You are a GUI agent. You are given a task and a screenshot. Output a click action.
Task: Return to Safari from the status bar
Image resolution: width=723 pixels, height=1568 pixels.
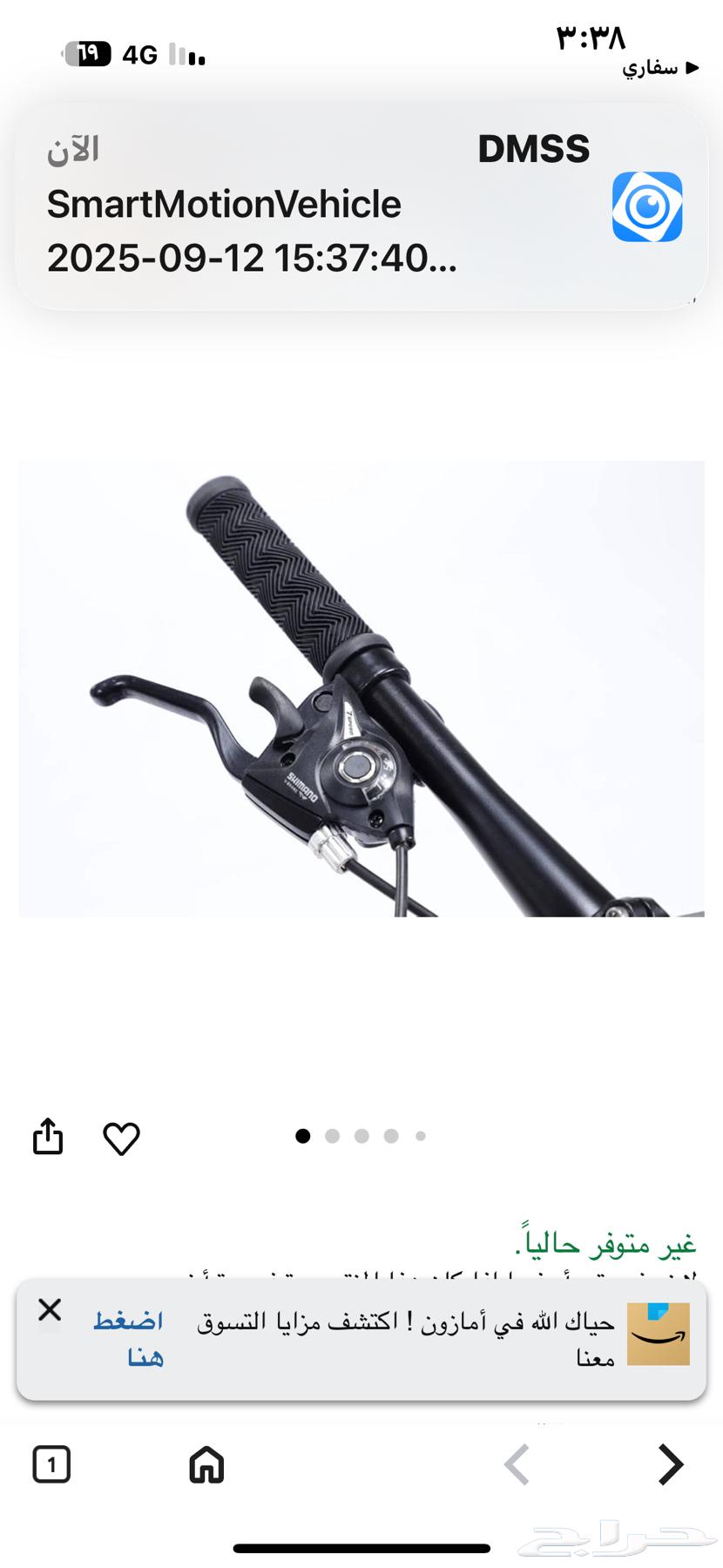click(x=660, y=68)
